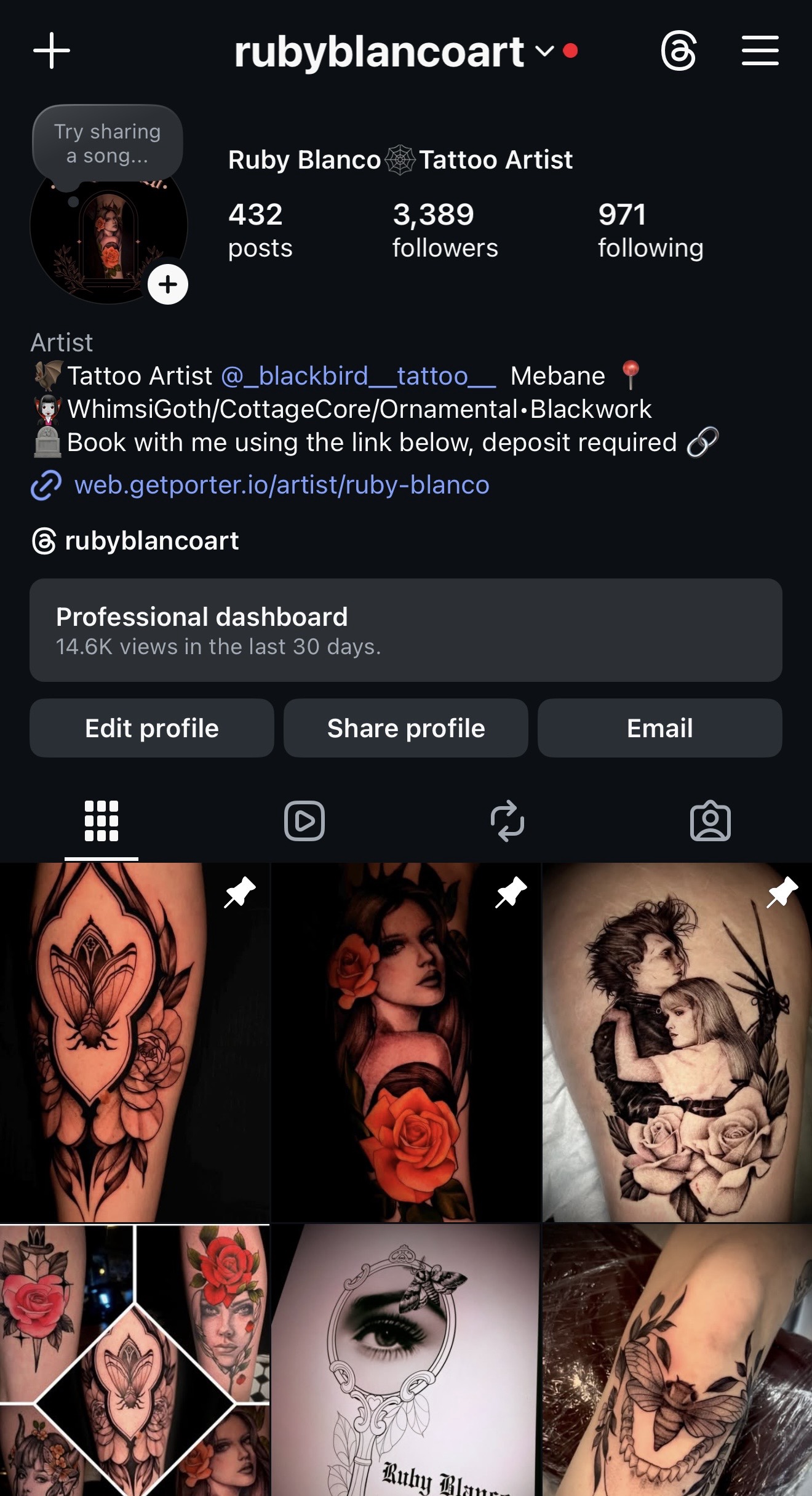Tap Edit profile
This screenshot has height=1496, width=812.
[152, 728]
